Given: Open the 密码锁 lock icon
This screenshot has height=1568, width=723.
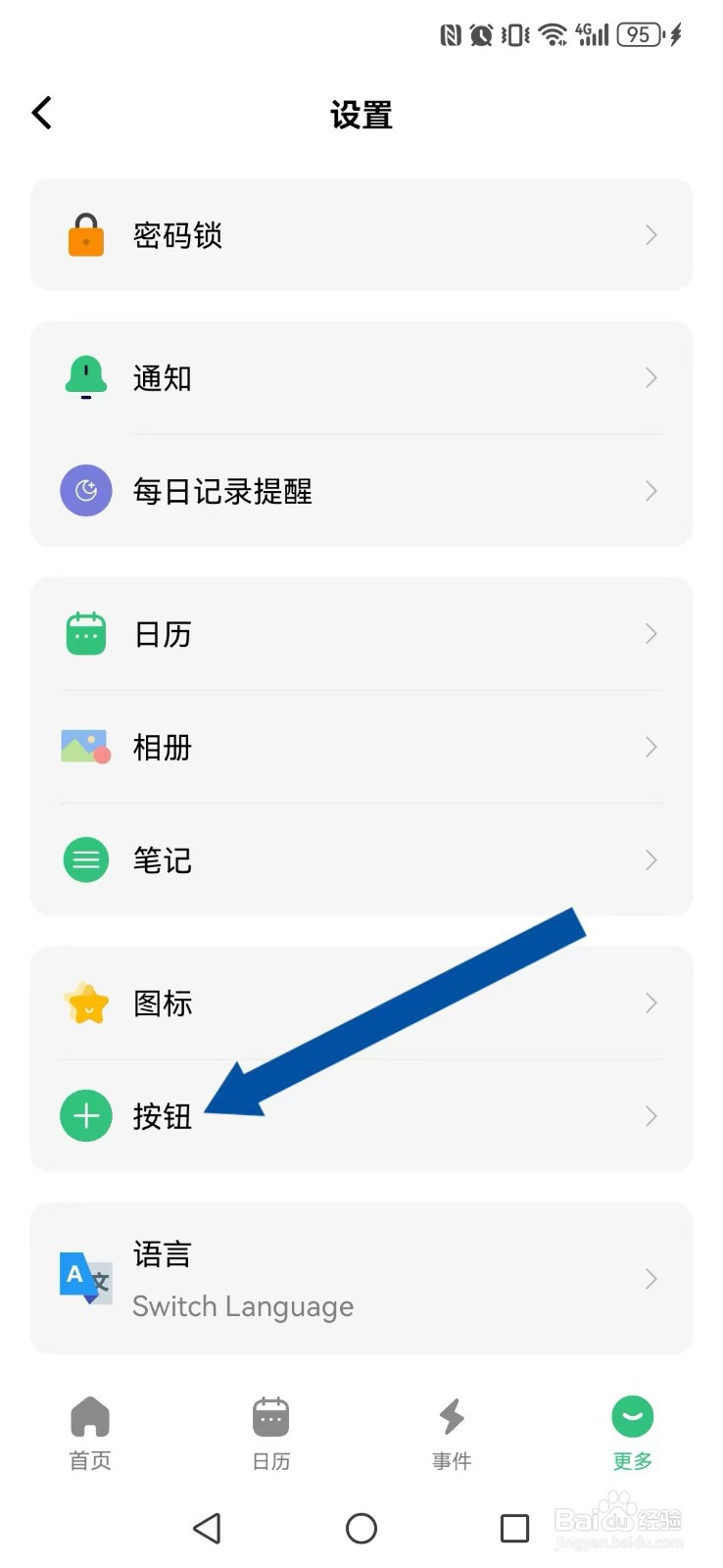Looking at the screenshot, I should click(86, 235).
